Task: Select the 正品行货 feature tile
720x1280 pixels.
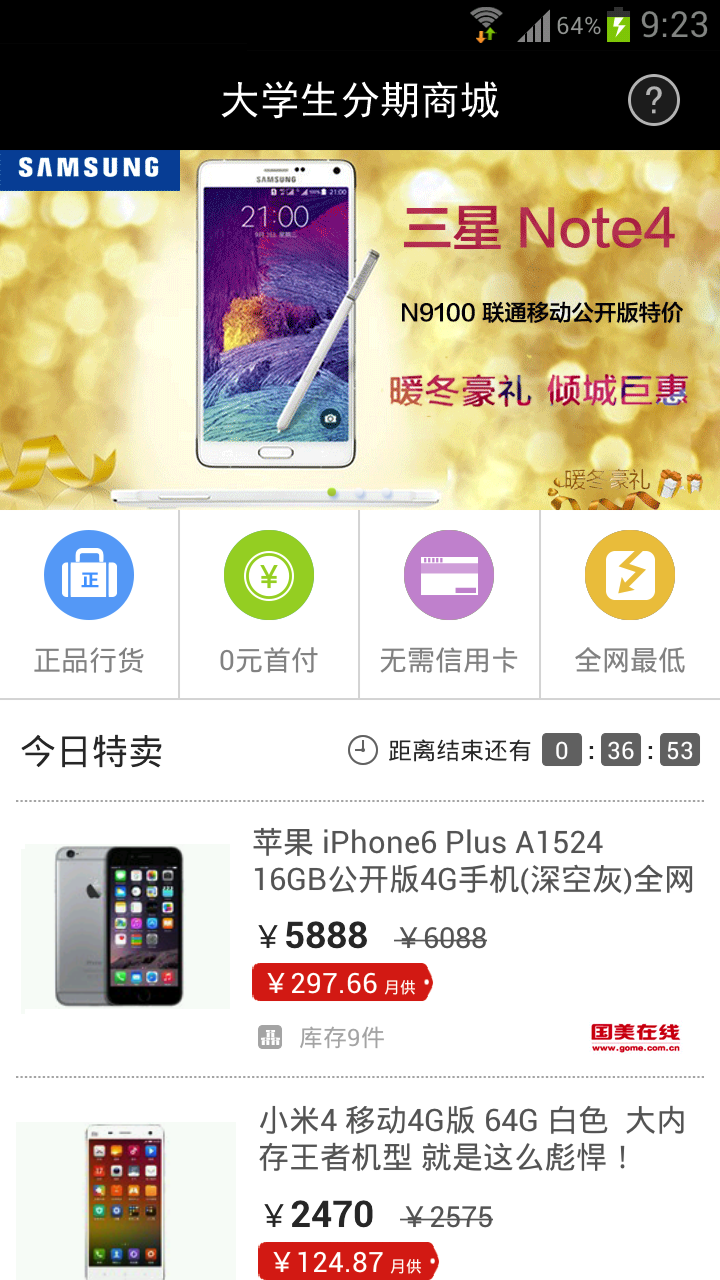Action: pyautogui.click(x=89, y=604)
